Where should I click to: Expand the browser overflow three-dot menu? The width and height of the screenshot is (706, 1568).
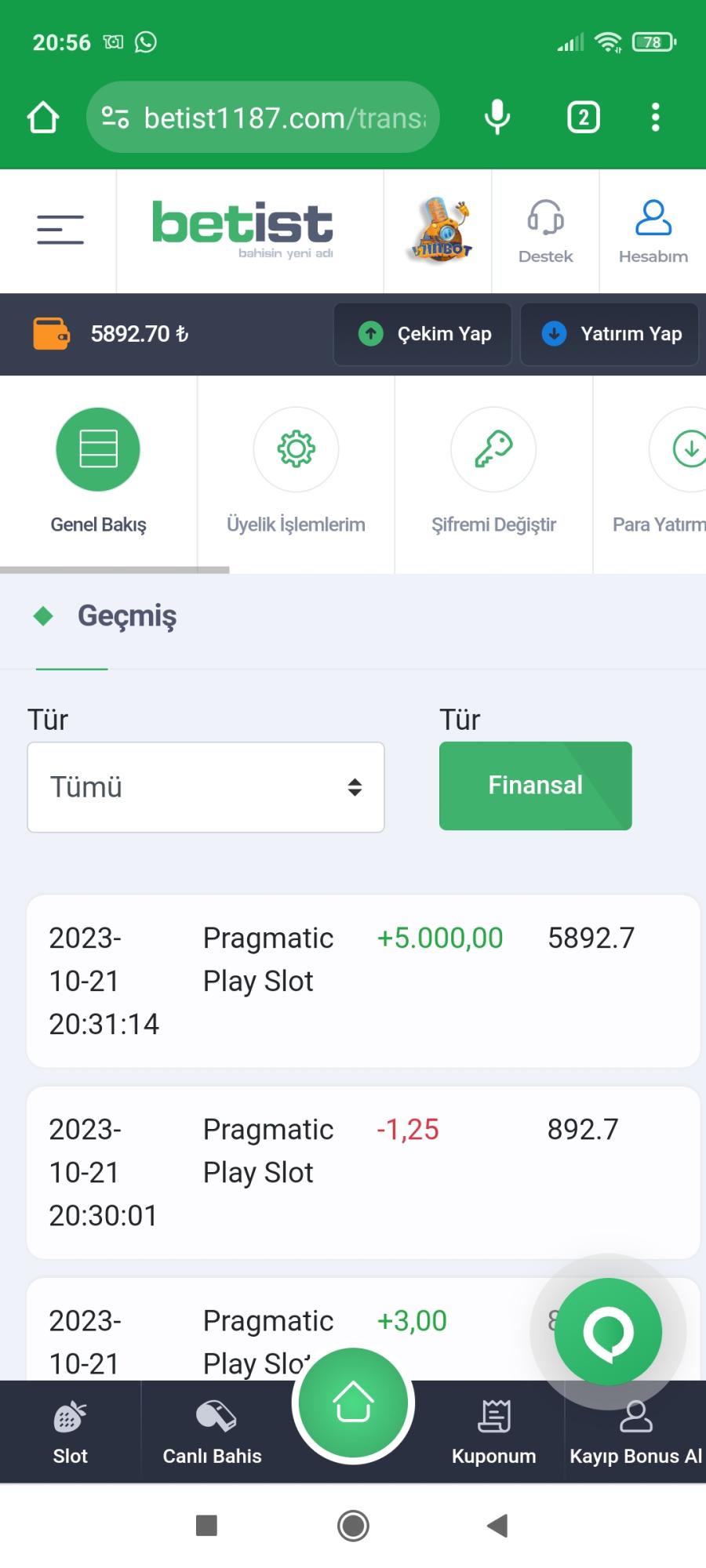(x=656, y=116)
